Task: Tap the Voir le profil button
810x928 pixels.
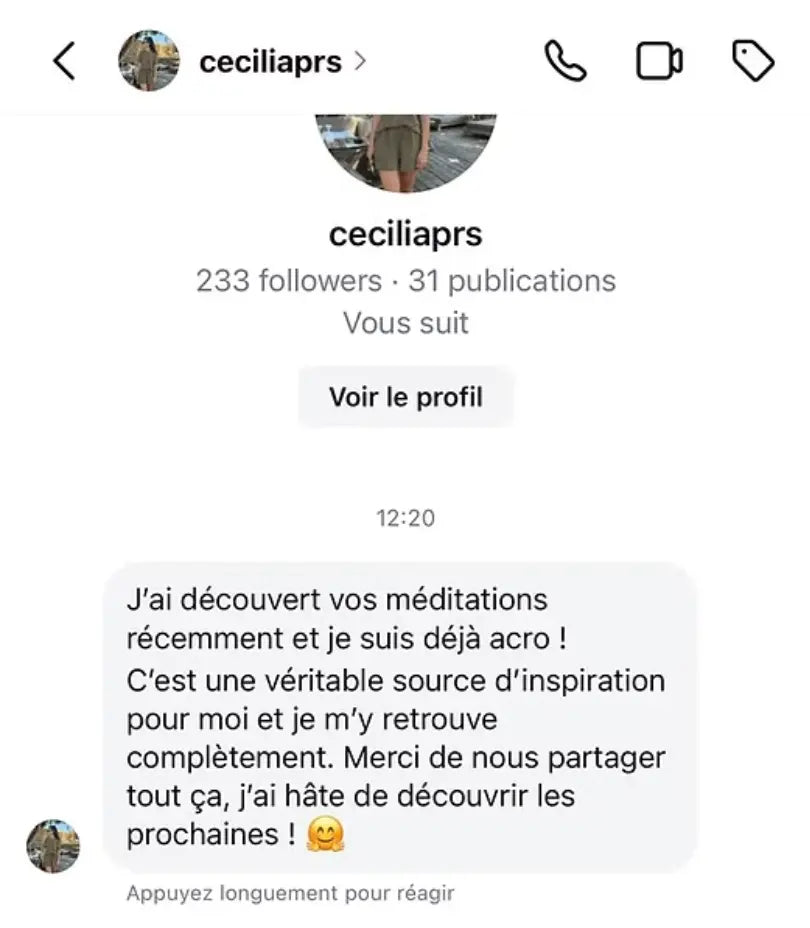Action: click(406, 397)
